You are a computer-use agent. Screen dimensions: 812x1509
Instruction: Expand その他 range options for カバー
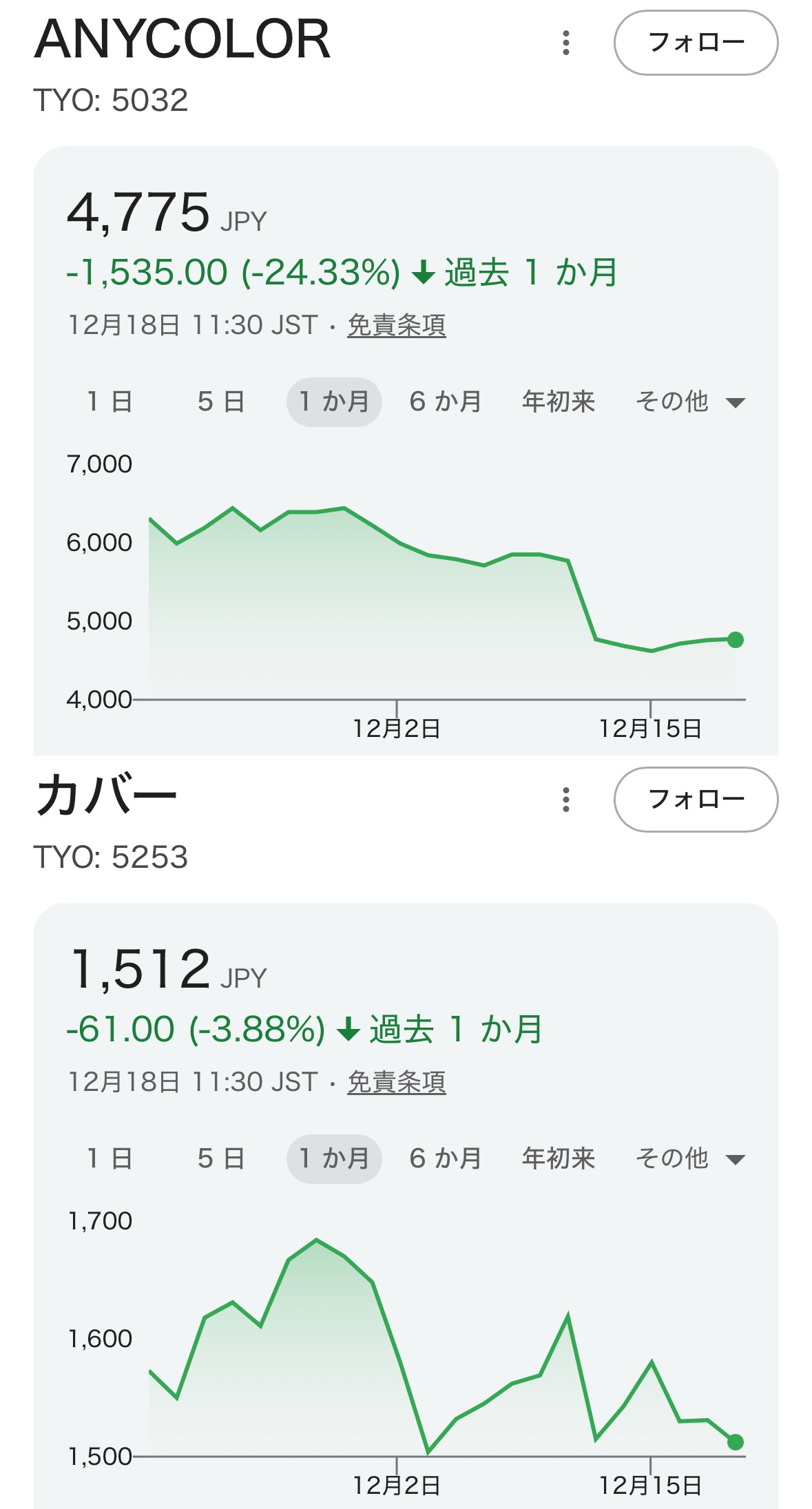coord(690,1158)
